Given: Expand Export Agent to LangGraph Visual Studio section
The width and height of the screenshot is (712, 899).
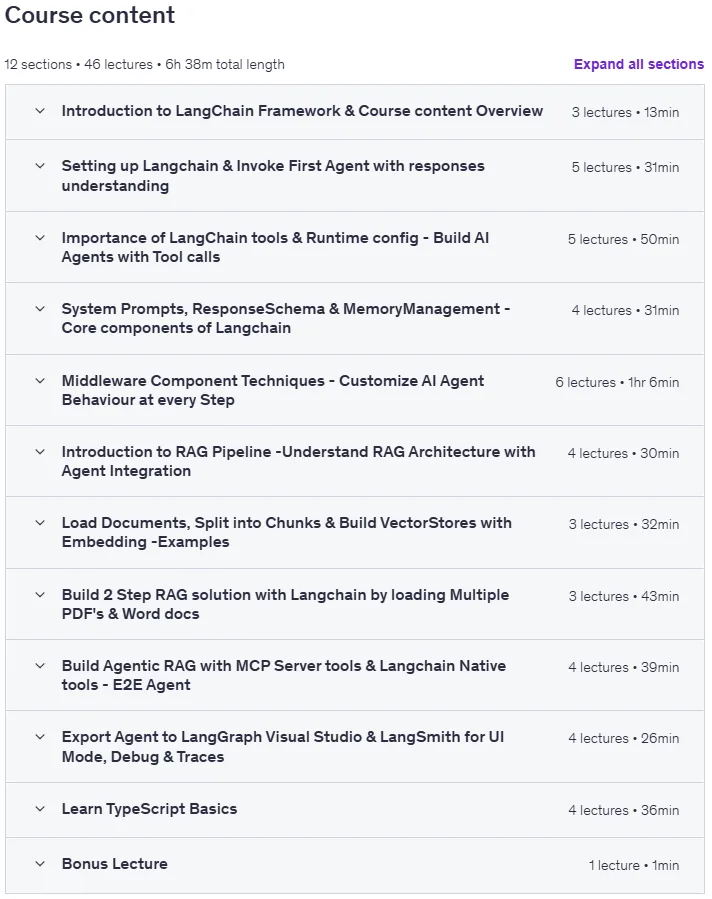Looking at the screenshot, I should point(355,746).
